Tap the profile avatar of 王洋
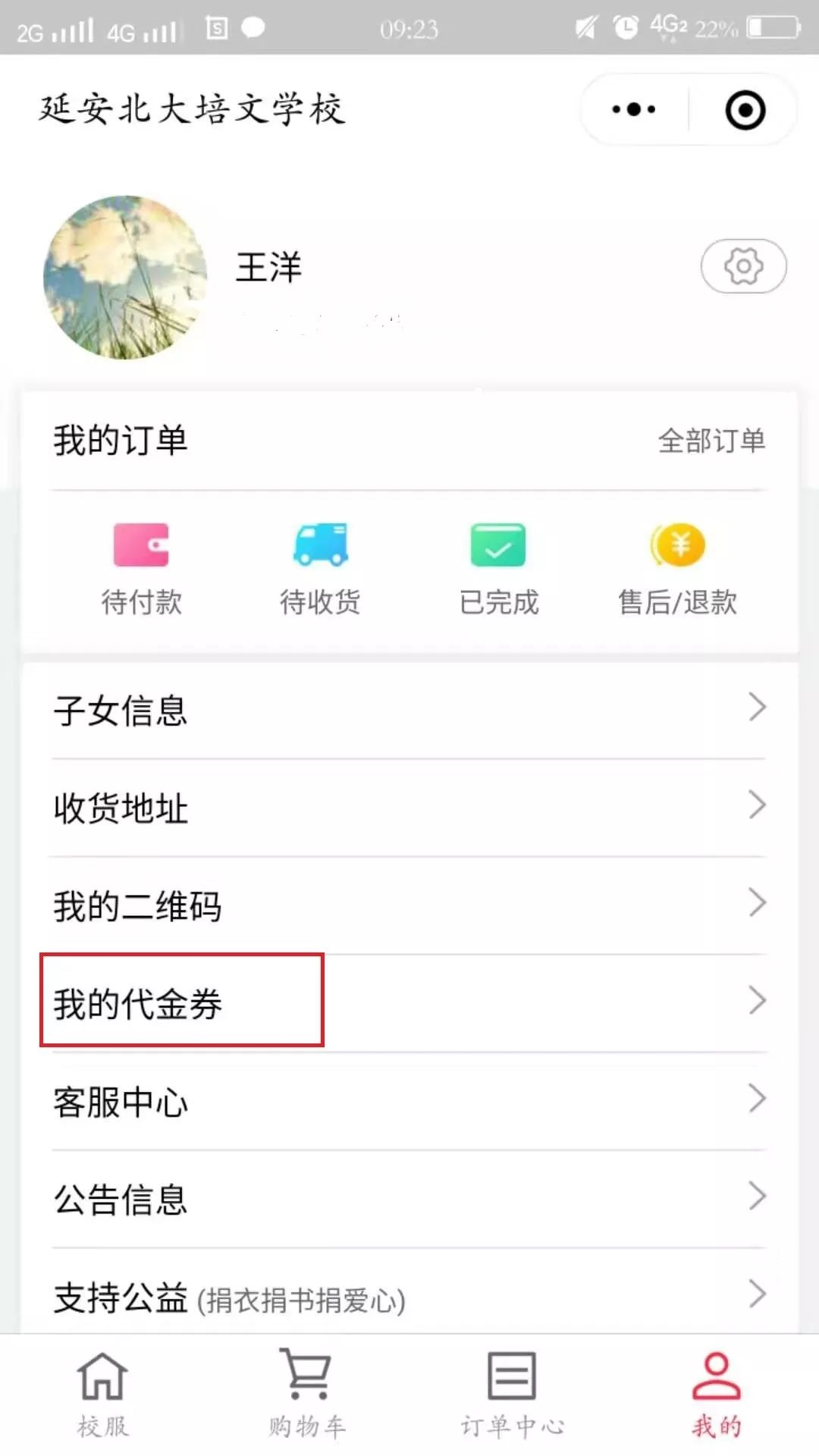This screenshot has width=819, height=1456. pyautogui.click(x=125, y=278)
